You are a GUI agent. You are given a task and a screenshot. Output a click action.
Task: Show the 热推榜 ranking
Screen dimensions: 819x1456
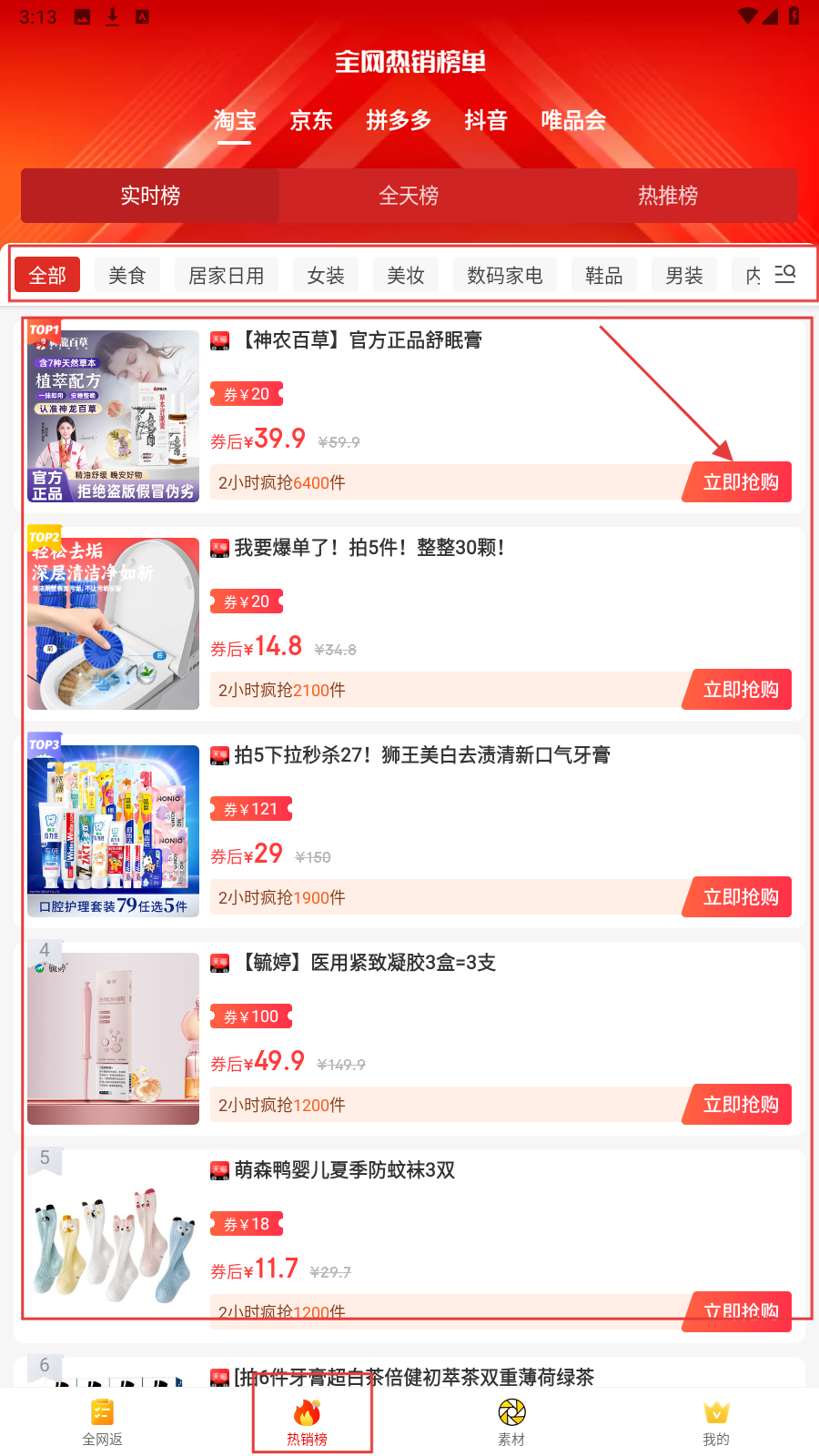click(667, 196)
